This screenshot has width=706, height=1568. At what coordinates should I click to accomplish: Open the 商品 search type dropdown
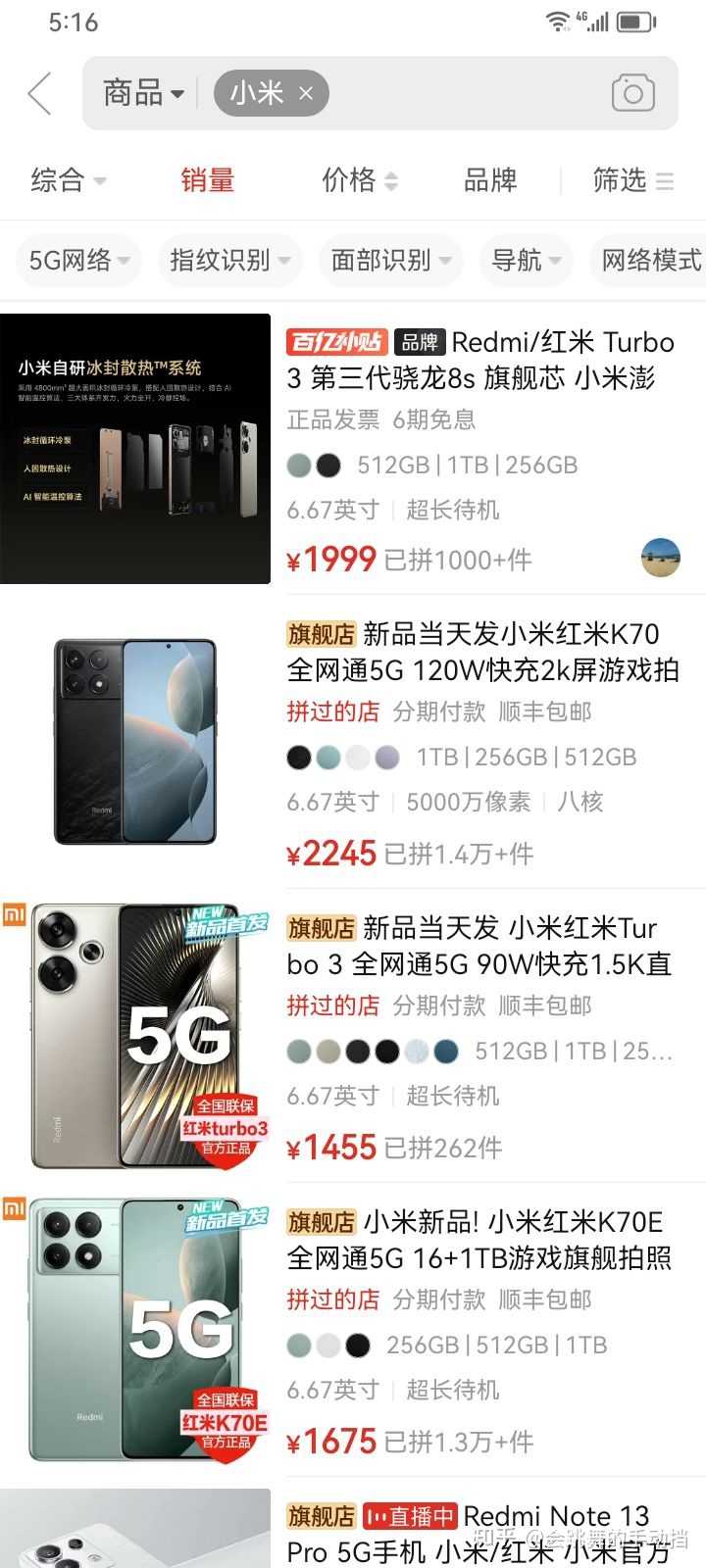(x=143, y=94)
